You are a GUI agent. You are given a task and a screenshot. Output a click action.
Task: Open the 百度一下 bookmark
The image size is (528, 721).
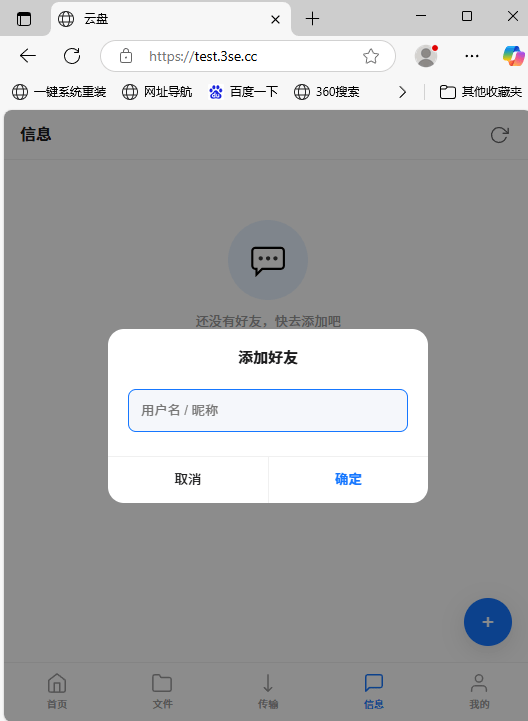pos(243,92)
